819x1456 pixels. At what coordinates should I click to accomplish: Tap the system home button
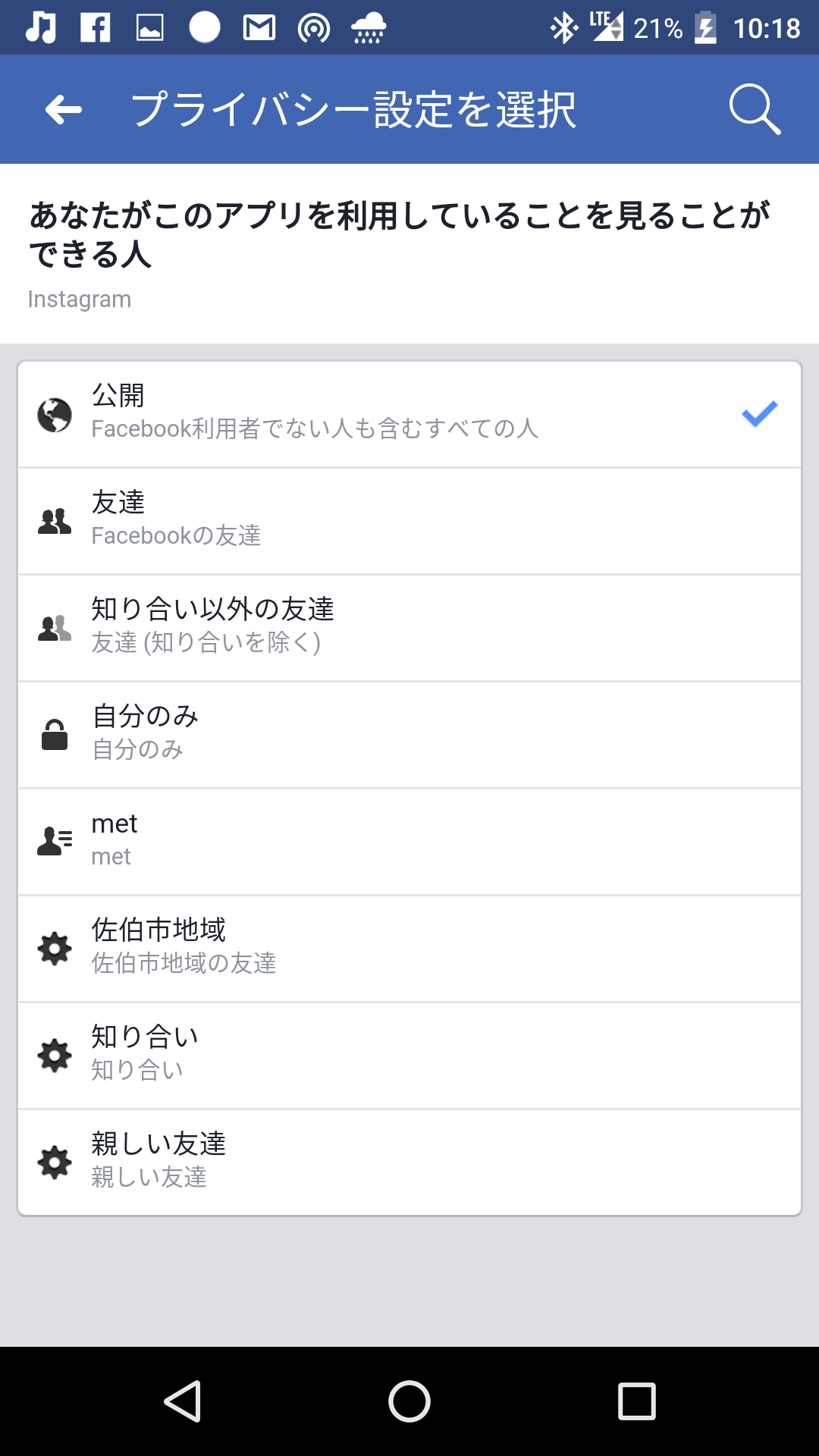[x=409, y=1401]
